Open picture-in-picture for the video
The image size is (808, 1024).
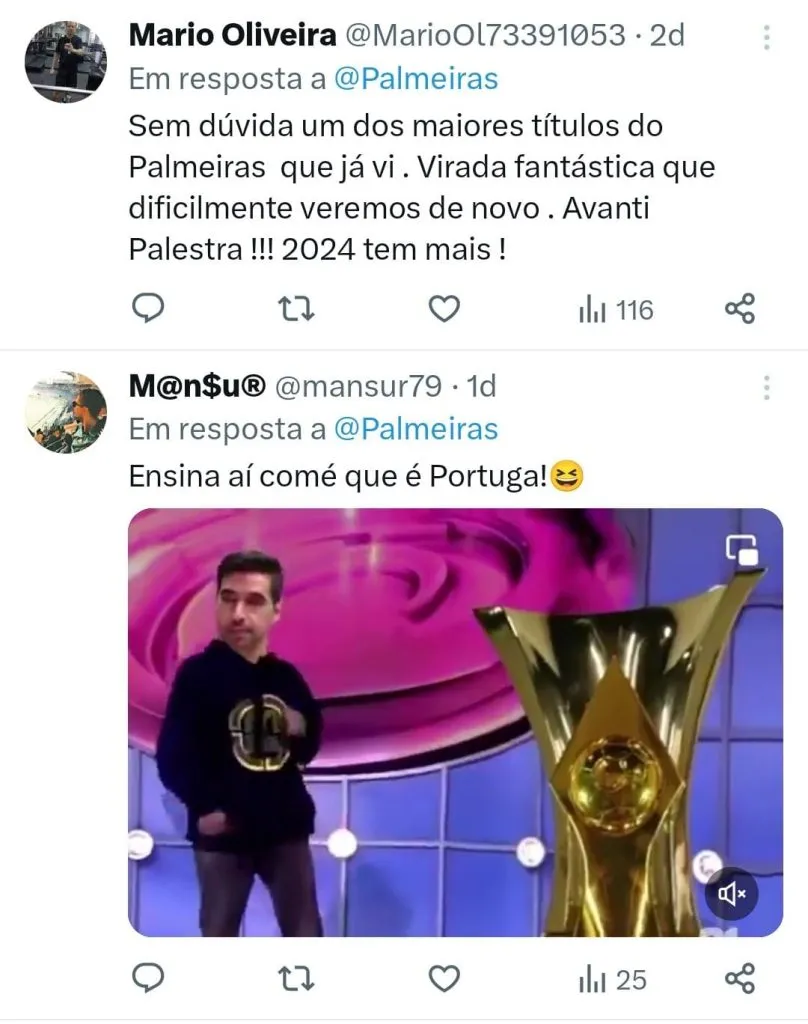[x=742, y=549]
